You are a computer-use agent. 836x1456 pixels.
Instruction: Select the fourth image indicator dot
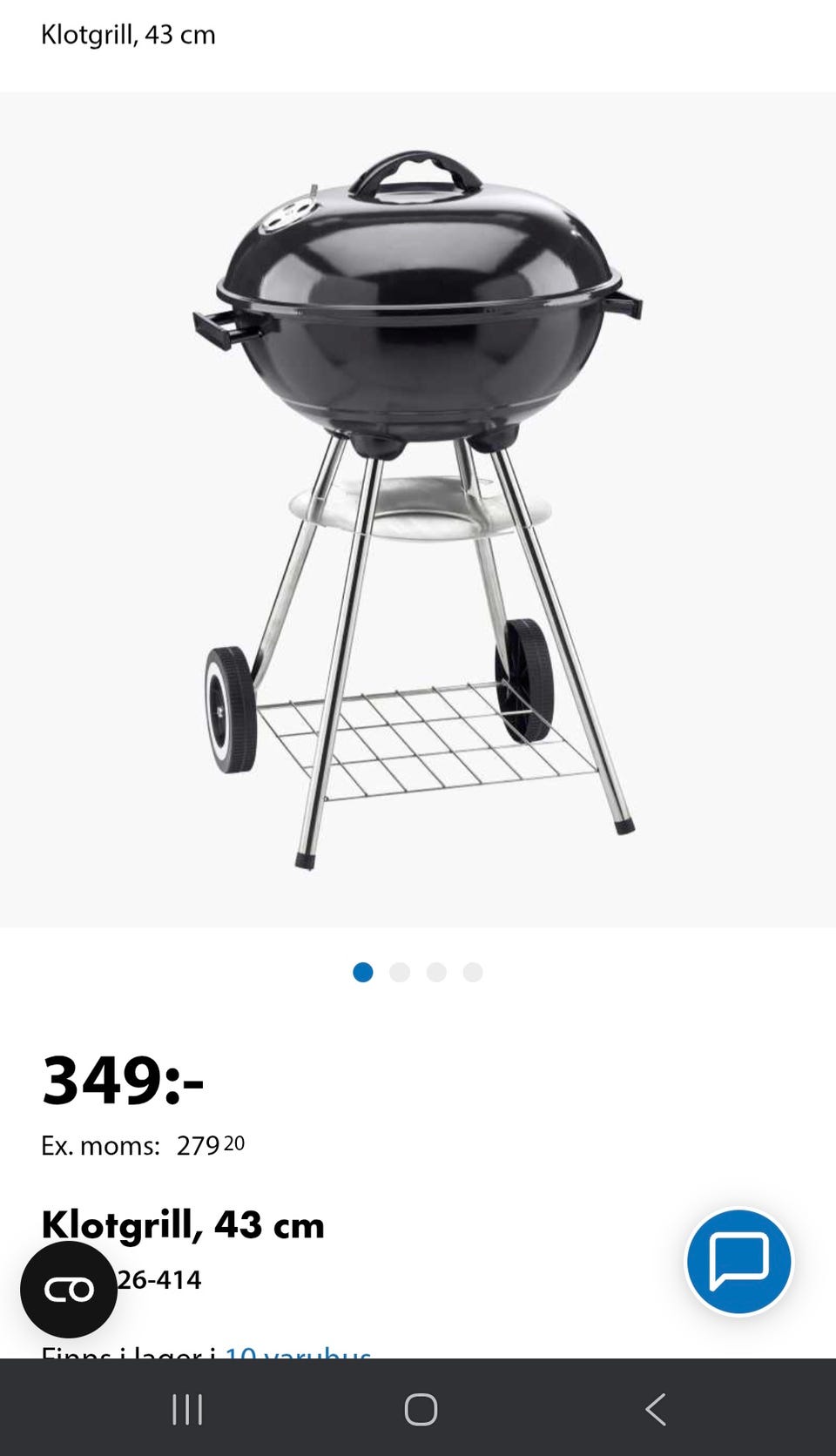[x=473, y=973]
